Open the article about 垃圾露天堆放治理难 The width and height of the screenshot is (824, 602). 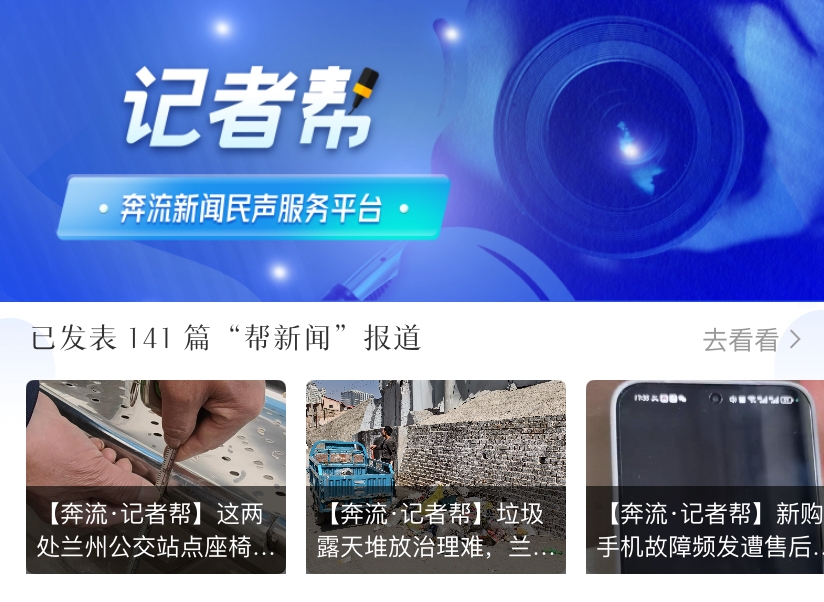pos(436,477)
